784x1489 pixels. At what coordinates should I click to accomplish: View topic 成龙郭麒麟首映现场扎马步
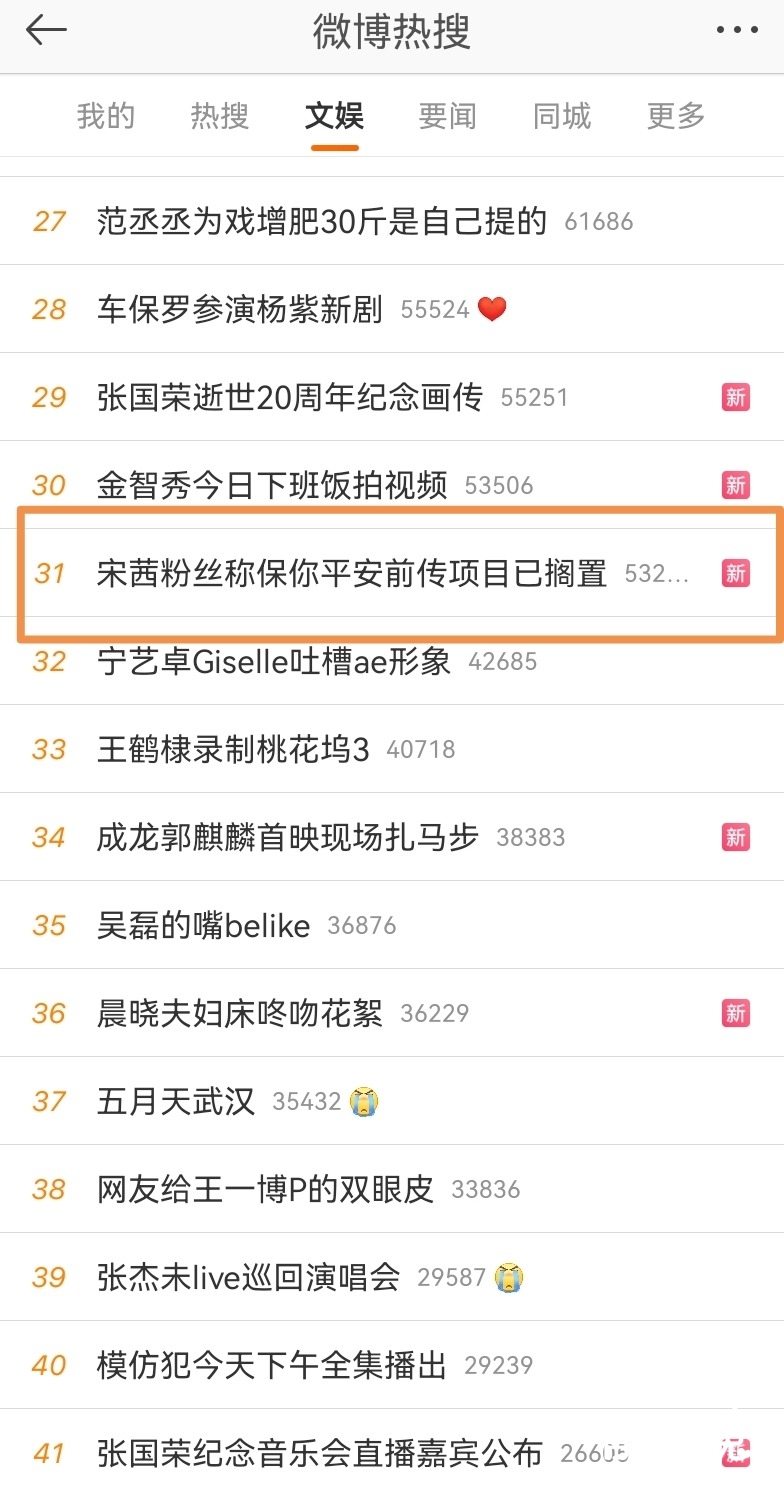392,837
